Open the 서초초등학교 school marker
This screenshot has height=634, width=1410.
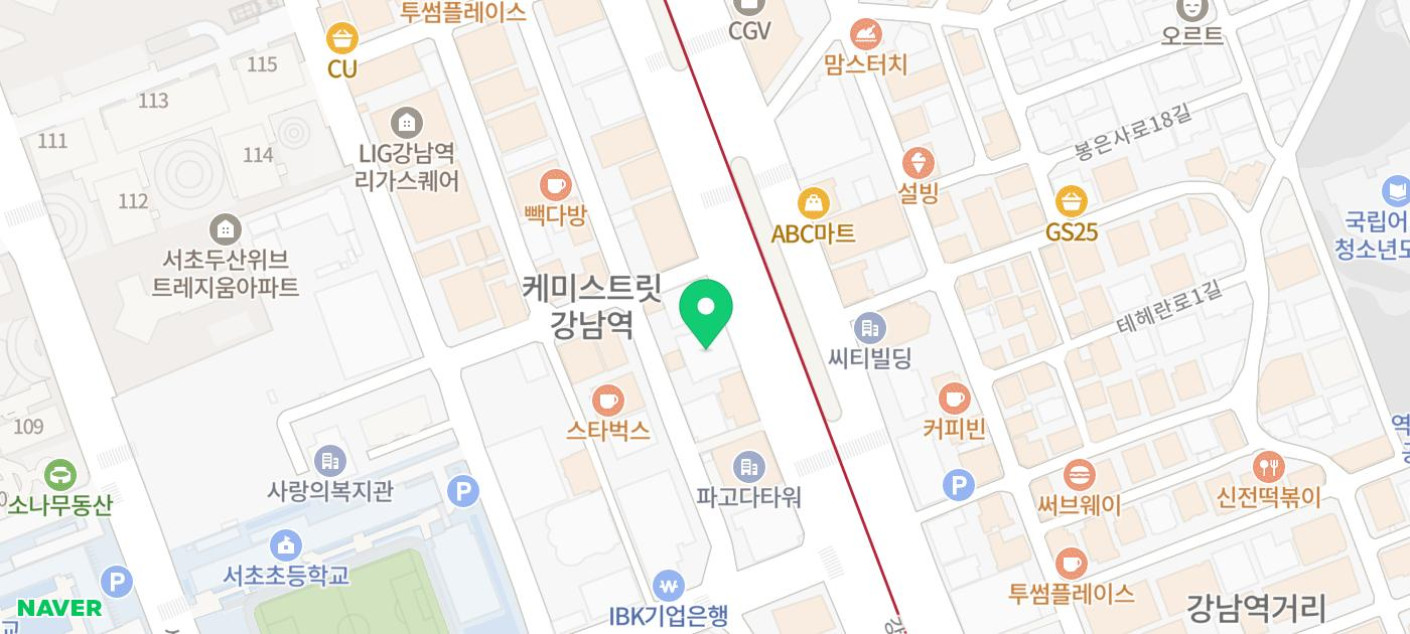[x=286, y=546]
